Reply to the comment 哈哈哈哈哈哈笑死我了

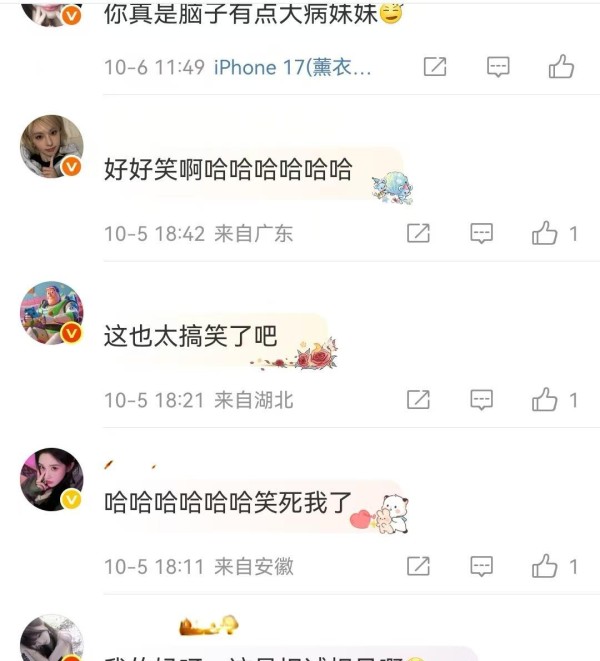pyautogui.click(x=482, y=566)
